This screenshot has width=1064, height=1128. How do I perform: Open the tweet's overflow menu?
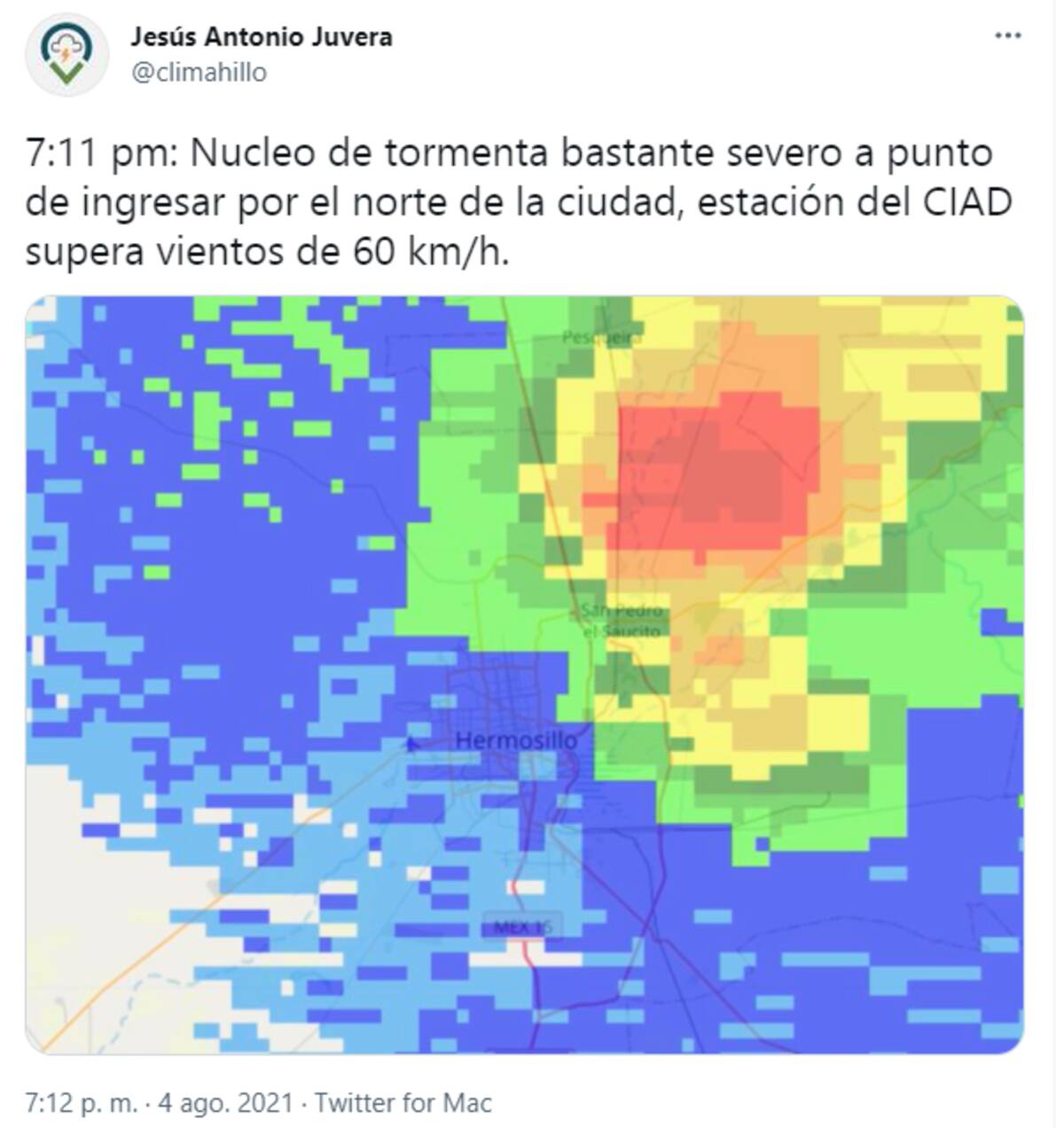click(1008, 36)
